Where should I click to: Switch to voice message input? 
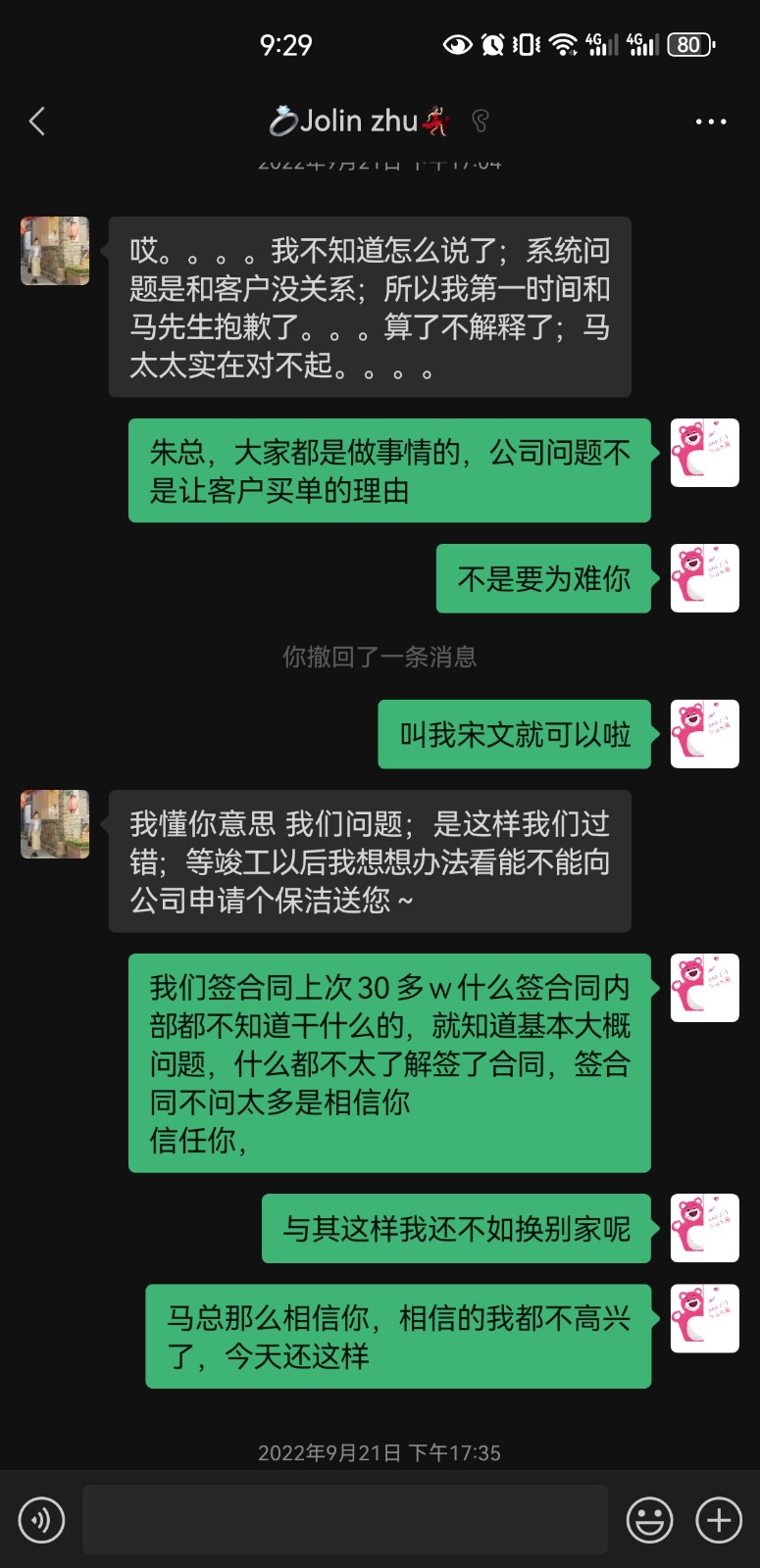(41, 1520)
